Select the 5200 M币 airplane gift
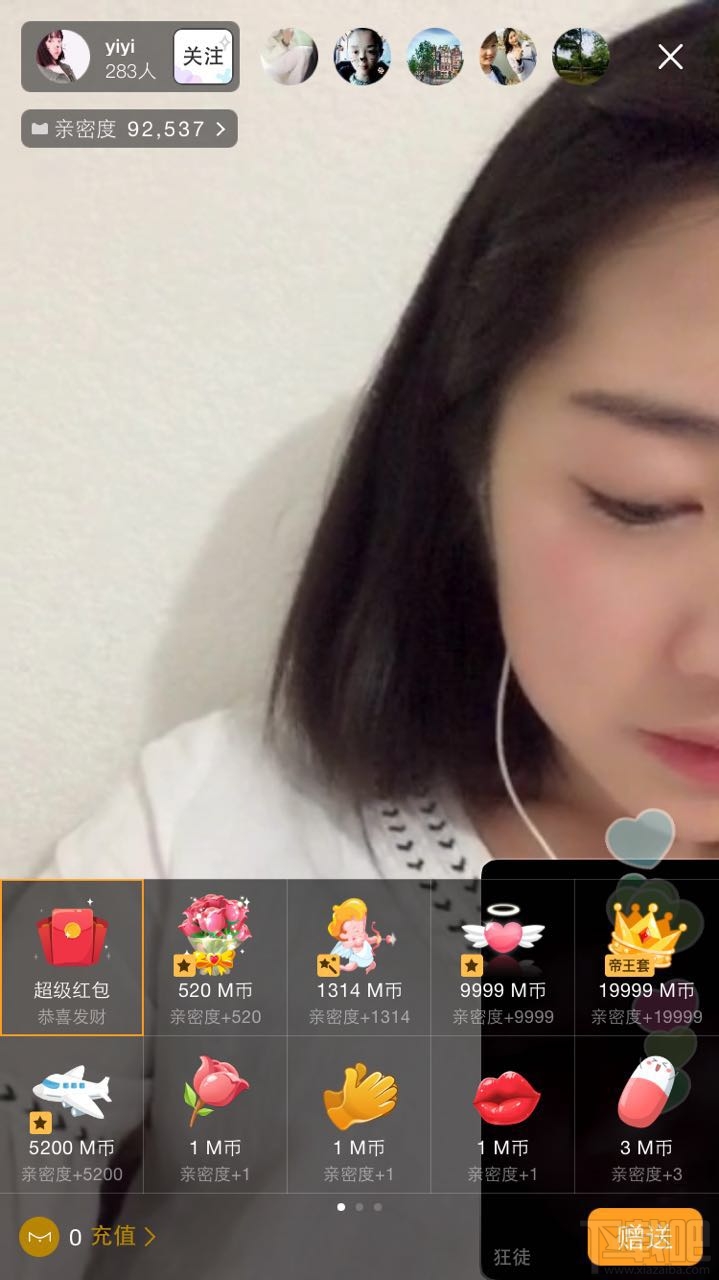 tap(72, 1114)
